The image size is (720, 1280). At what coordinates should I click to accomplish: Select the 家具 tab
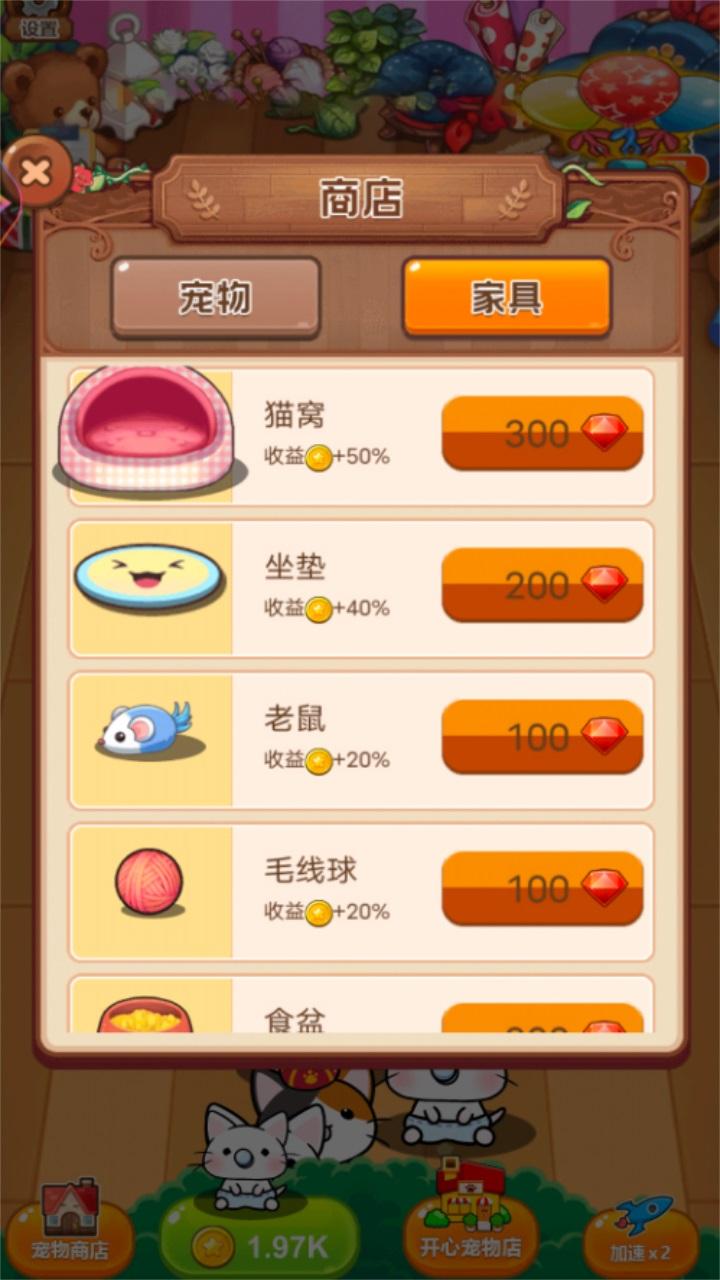point(506,297)
